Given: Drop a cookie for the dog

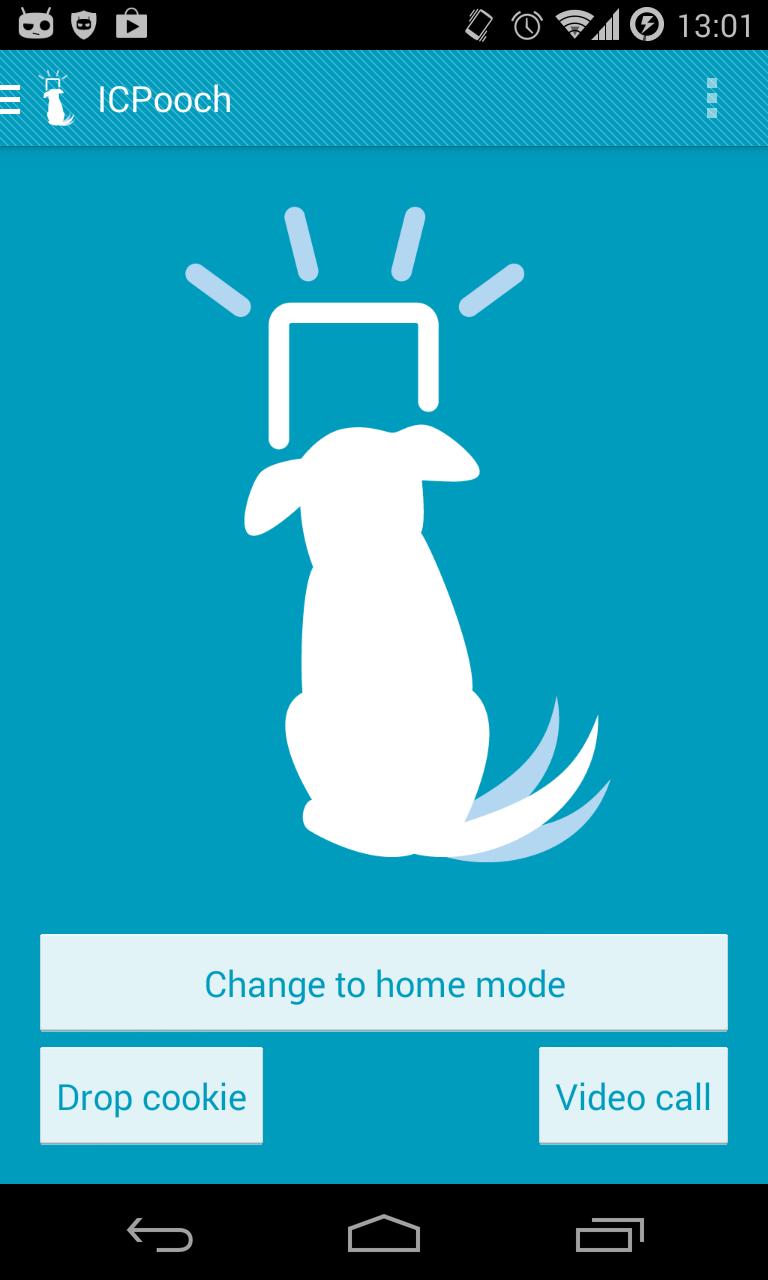Looking at the screenshot, I should pyautogui.click(x=151, y=1096).
